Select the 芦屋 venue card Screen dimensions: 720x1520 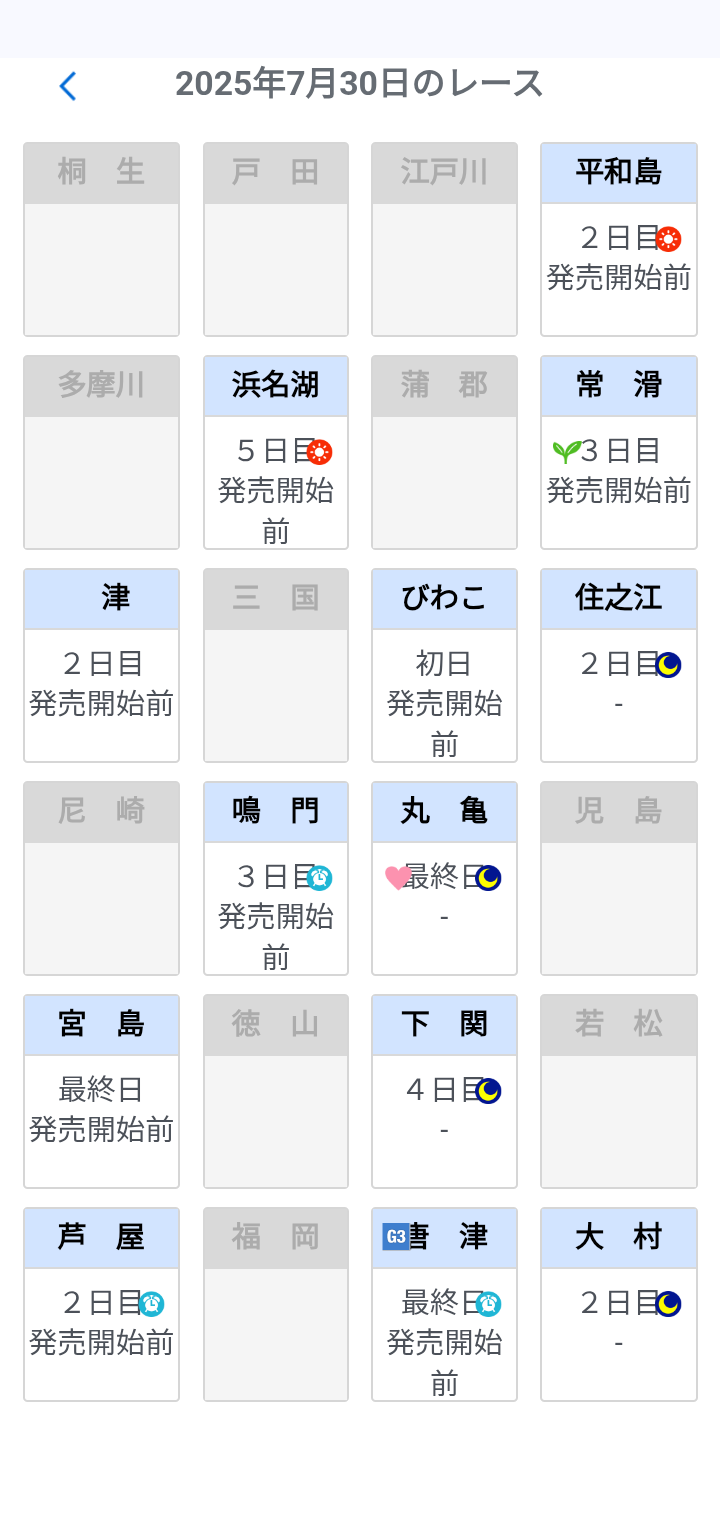[x=101, y=1305]
